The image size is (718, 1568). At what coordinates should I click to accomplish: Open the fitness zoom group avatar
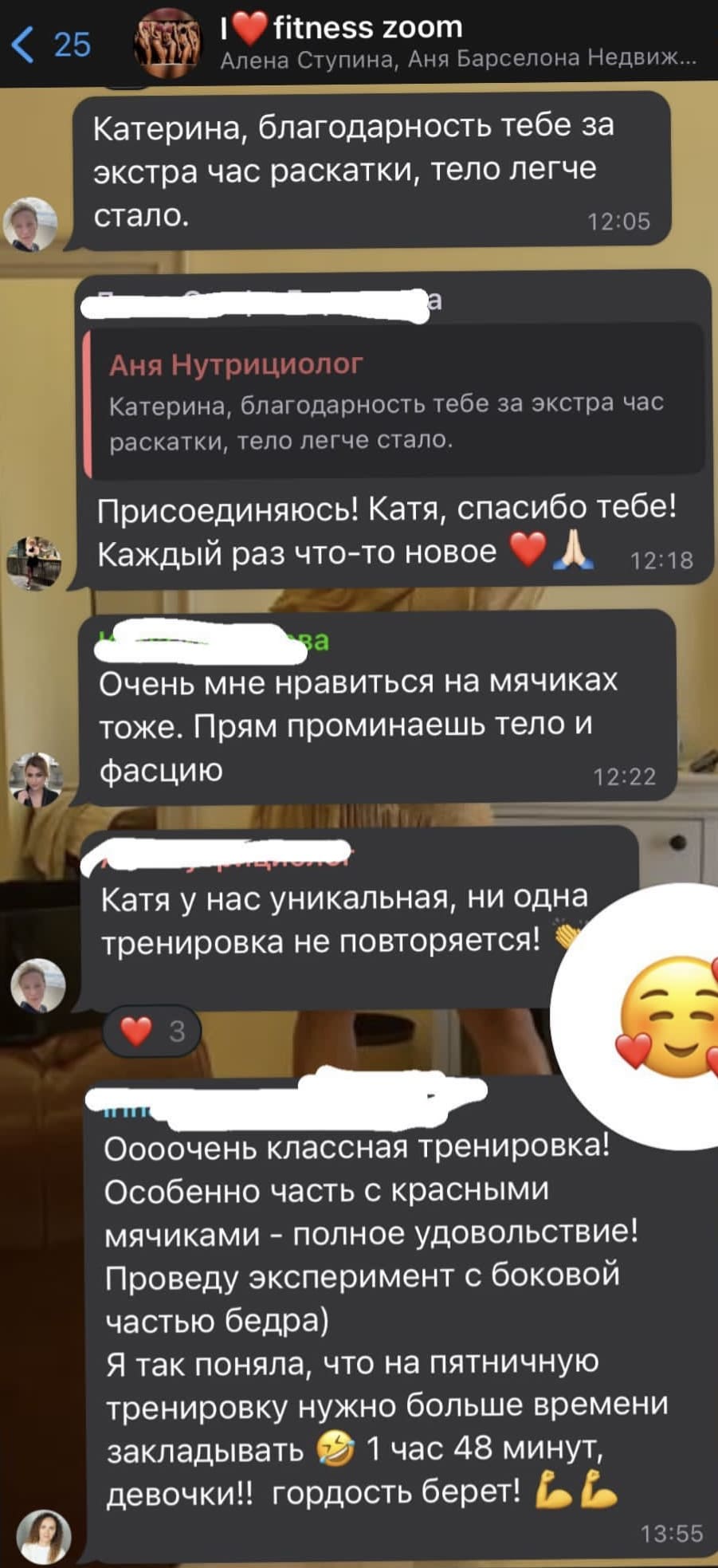166,45
